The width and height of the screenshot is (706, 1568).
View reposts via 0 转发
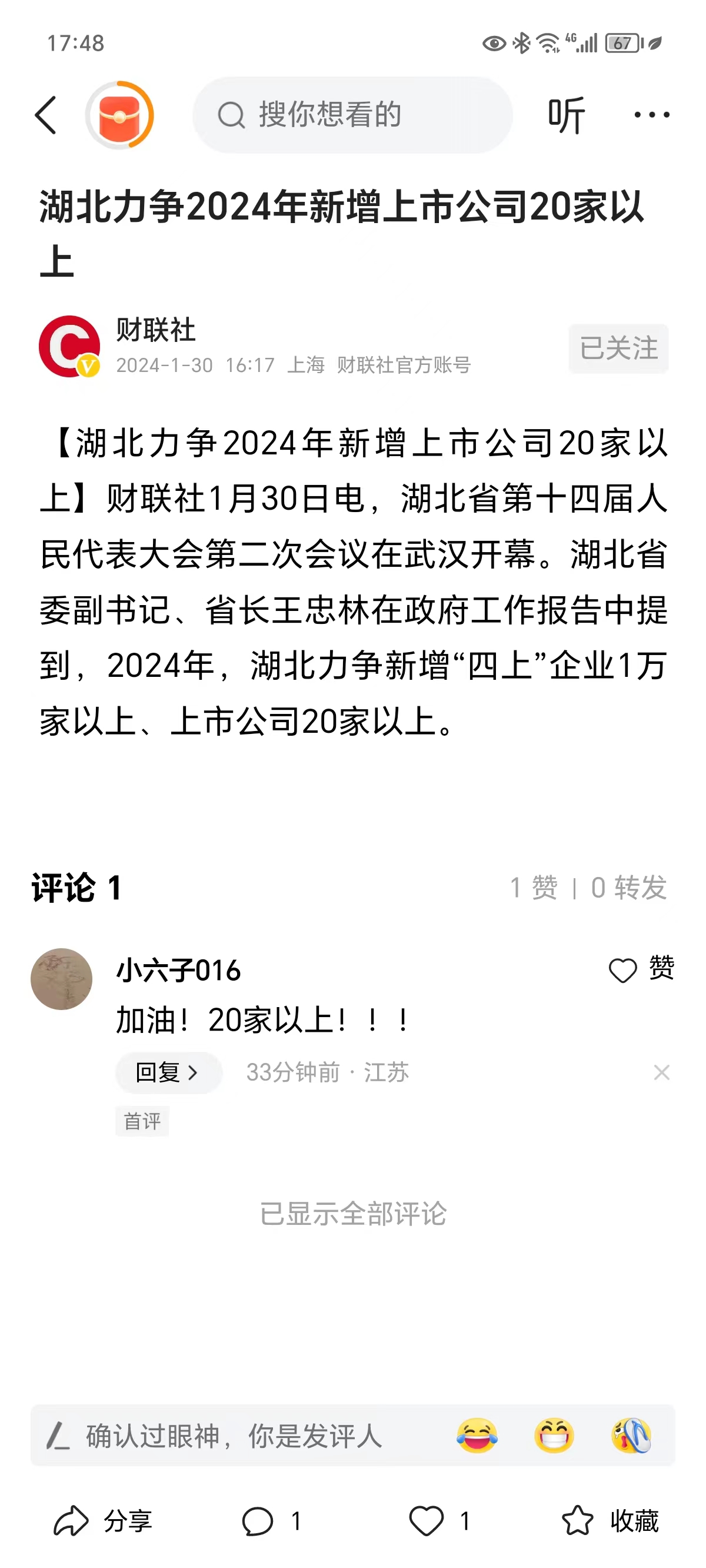629,888
